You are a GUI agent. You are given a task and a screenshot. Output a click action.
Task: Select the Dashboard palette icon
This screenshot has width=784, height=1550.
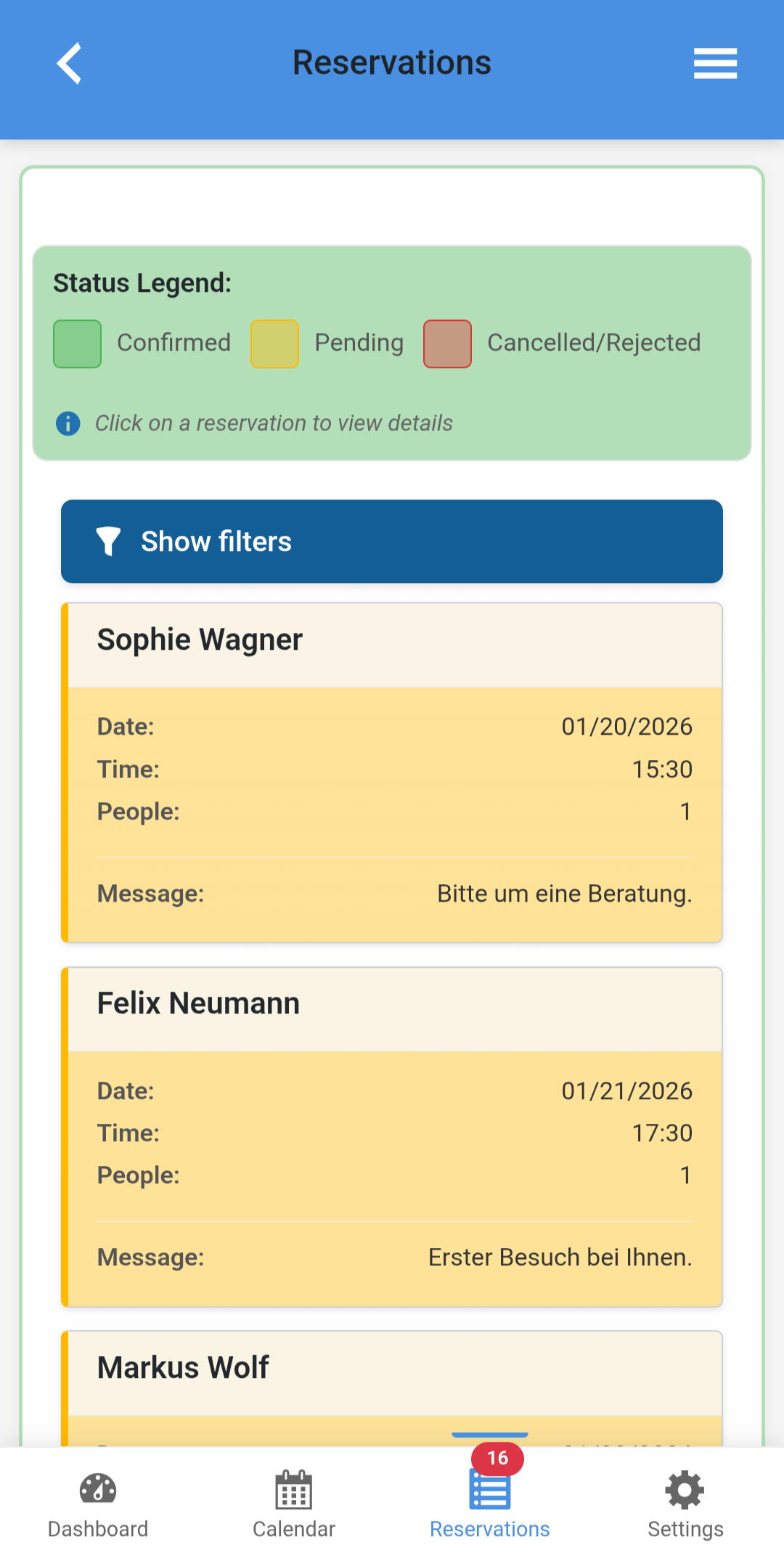click(x=98, y=1490)
